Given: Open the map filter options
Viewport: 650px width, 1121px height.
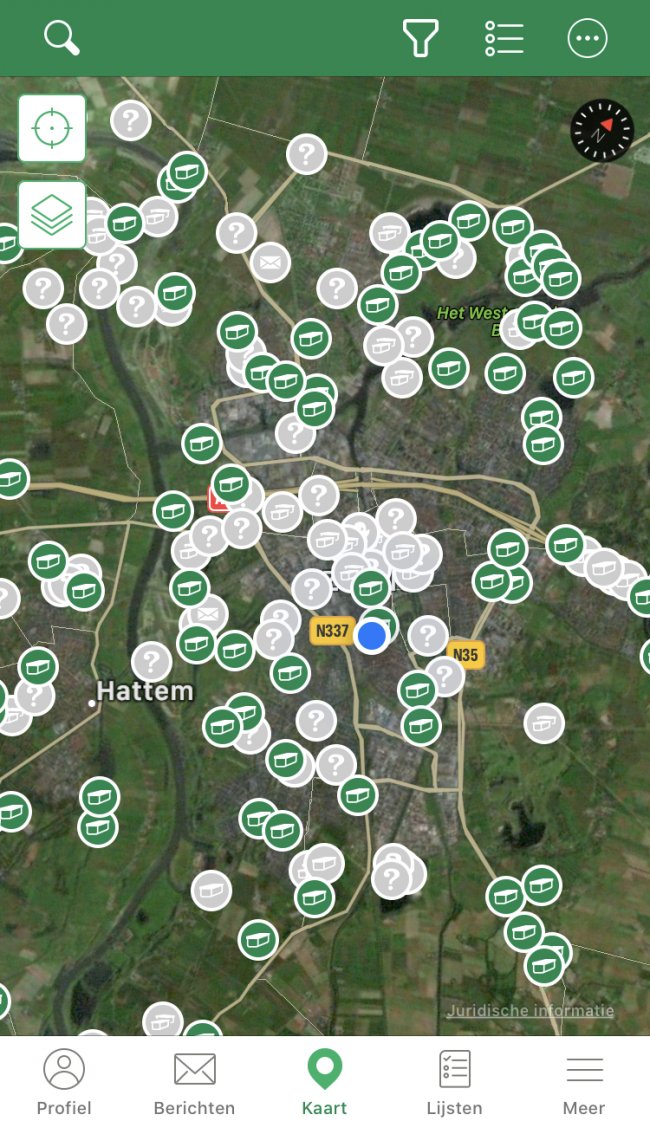Looking at the screenshot, I should 421,38.
